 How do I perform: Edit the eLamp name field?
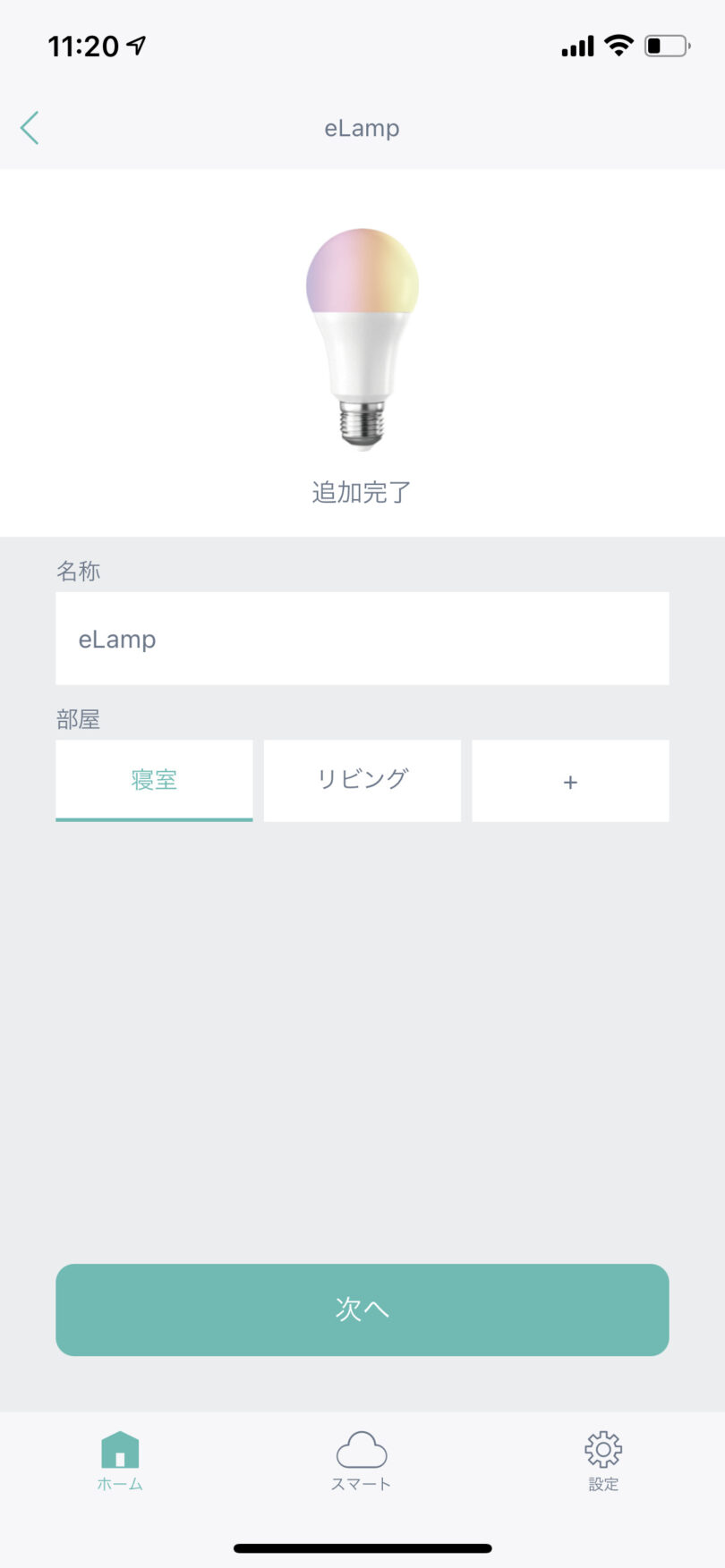362,639
